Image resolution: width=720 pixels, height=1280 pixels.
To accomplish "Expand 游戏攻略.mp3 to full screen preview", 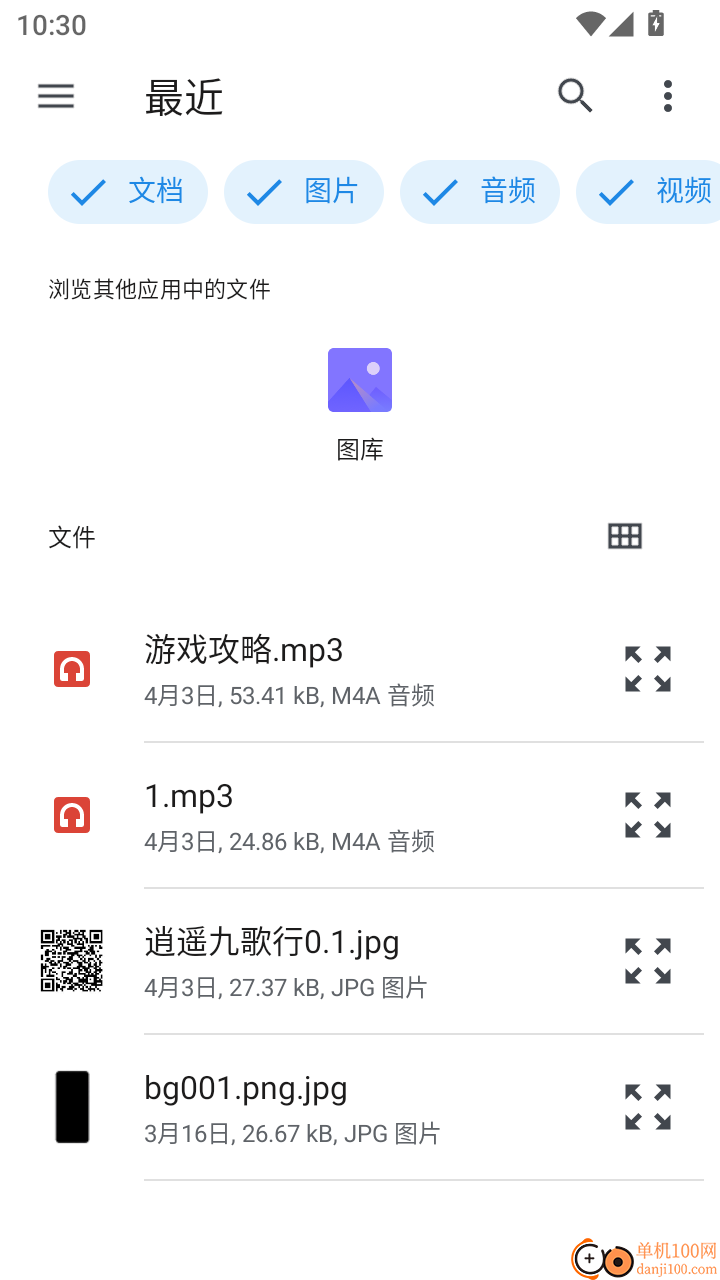I will (647, 668).
